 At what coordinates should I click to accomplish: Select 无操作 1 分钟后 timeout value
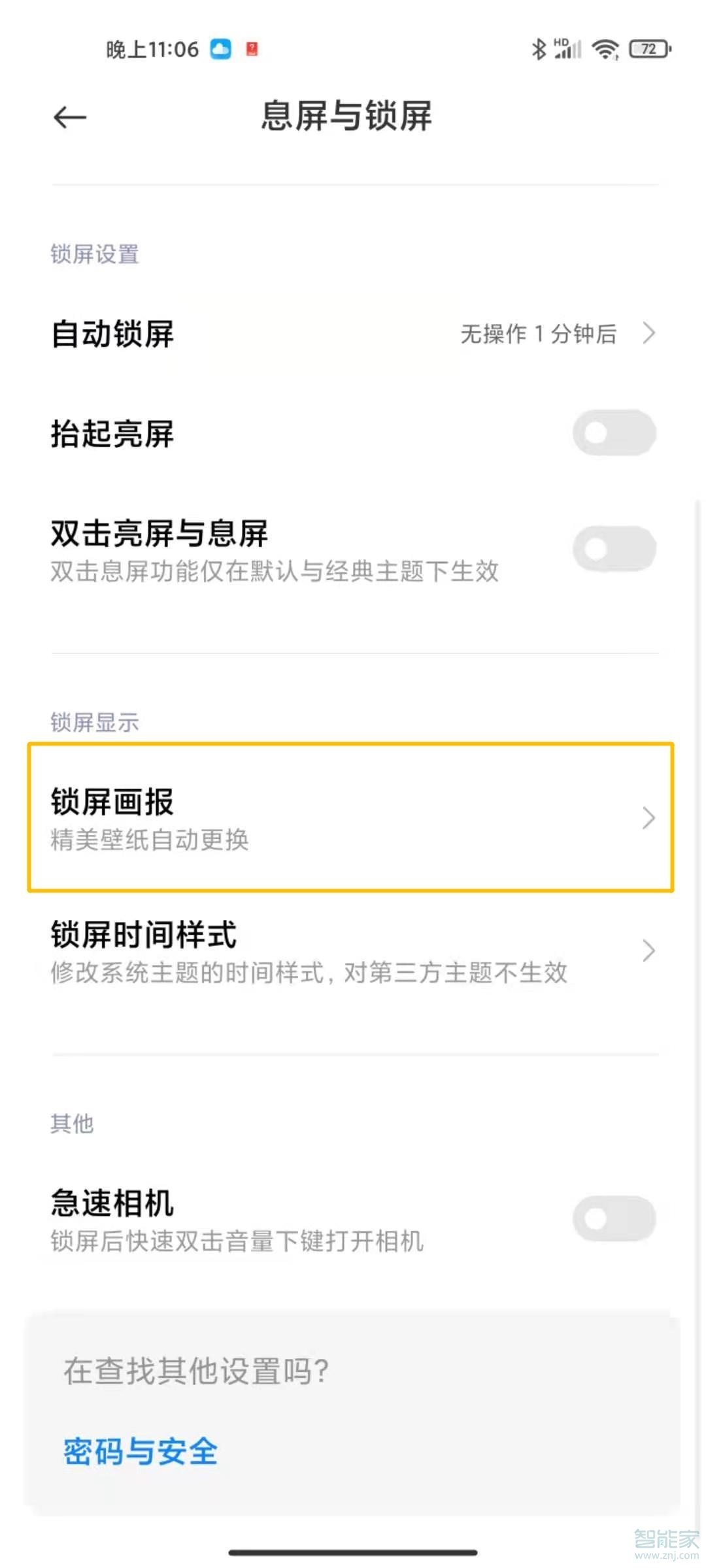pos(538,335)
